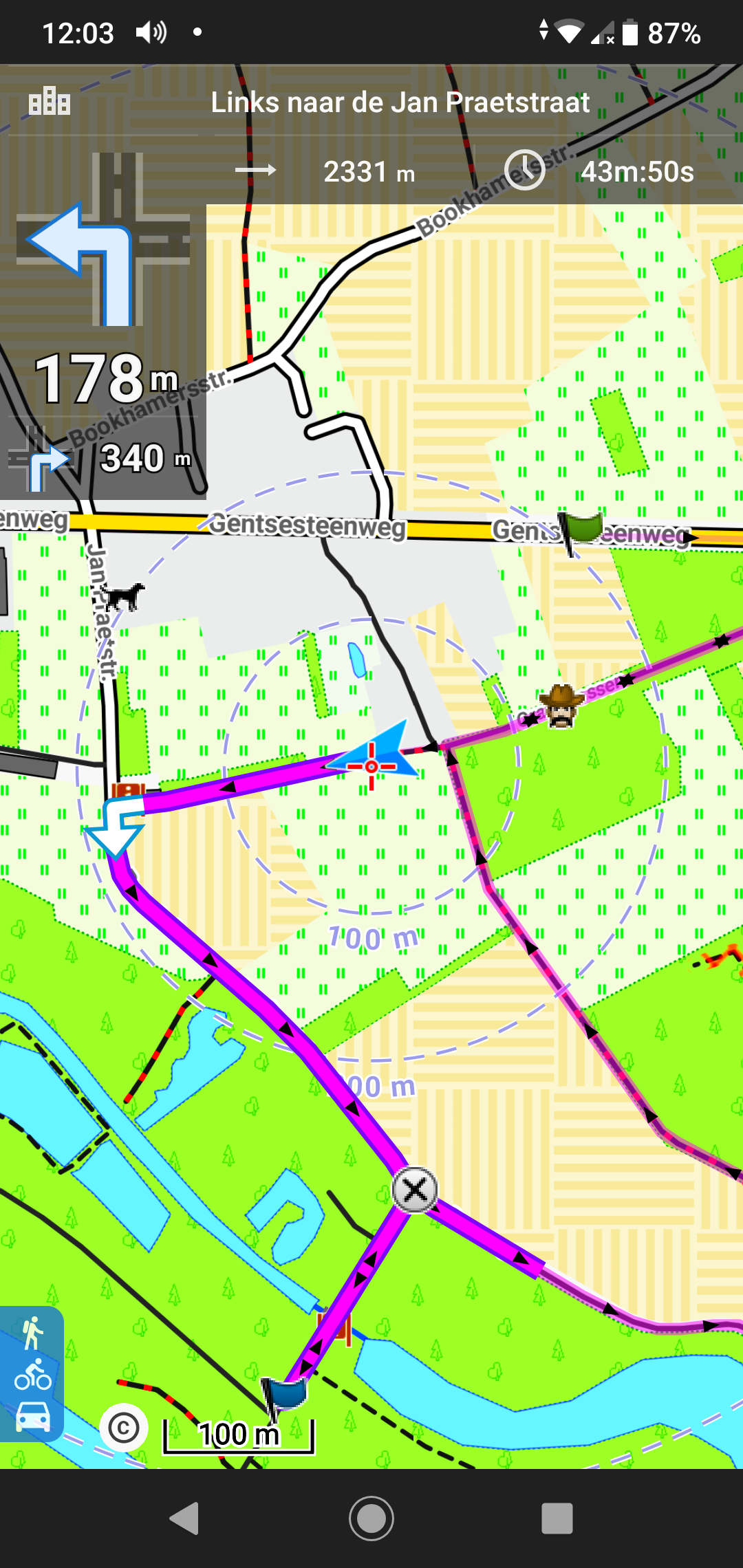Open the app menu icon at top left
Screen dimensions: 743x1568
pos(50,102)
